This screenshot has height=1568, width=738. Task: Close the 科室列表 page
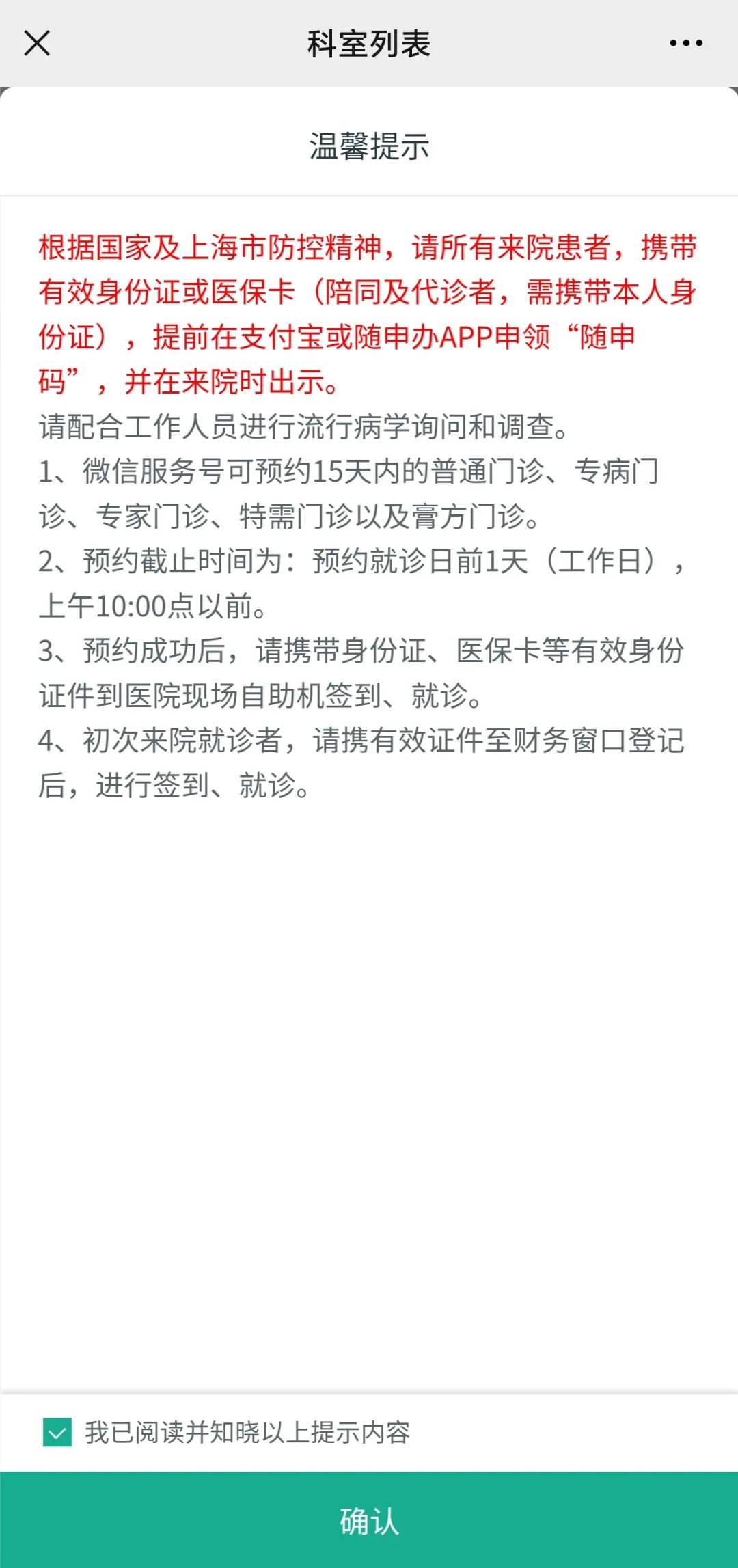pos(37,43)
